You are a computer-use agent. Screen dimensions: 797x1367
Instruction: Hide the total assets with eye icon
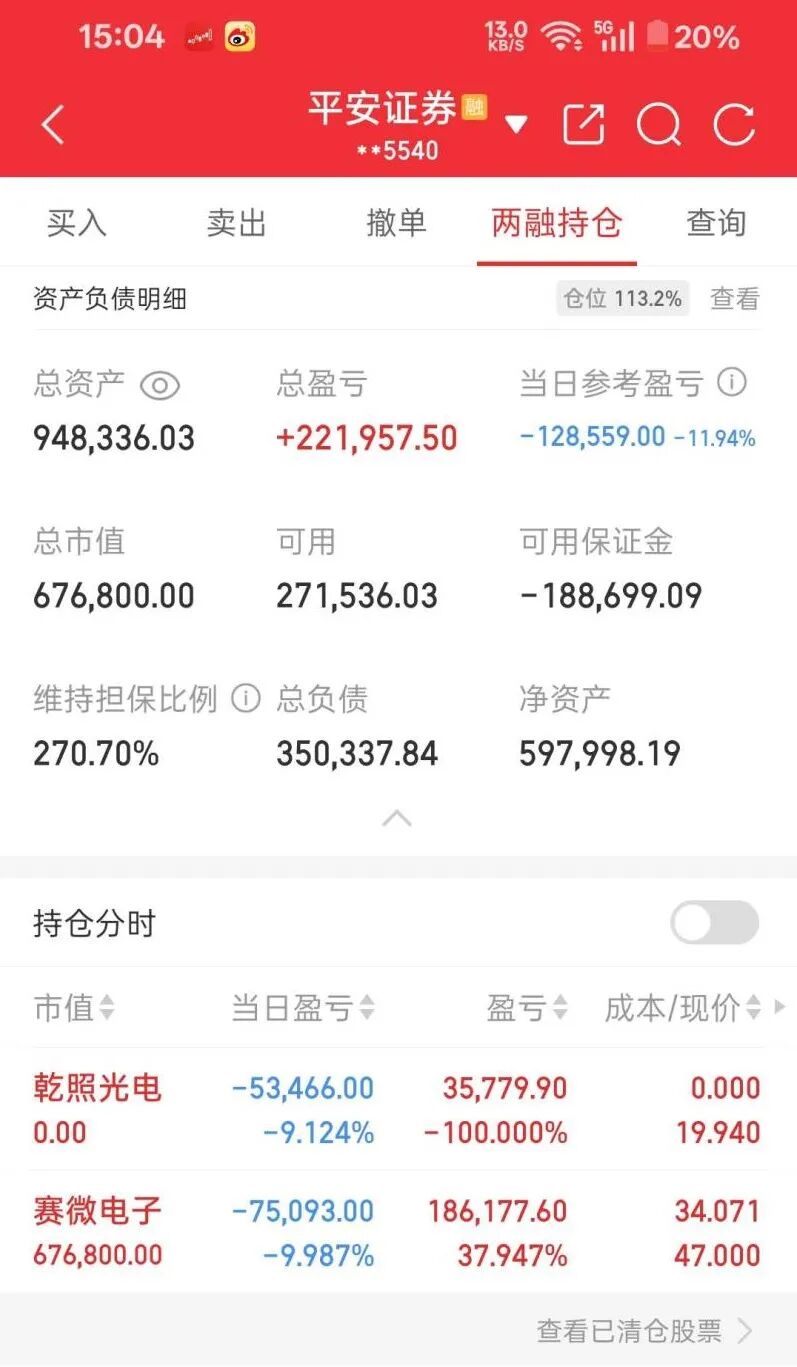tap(160, 385)
